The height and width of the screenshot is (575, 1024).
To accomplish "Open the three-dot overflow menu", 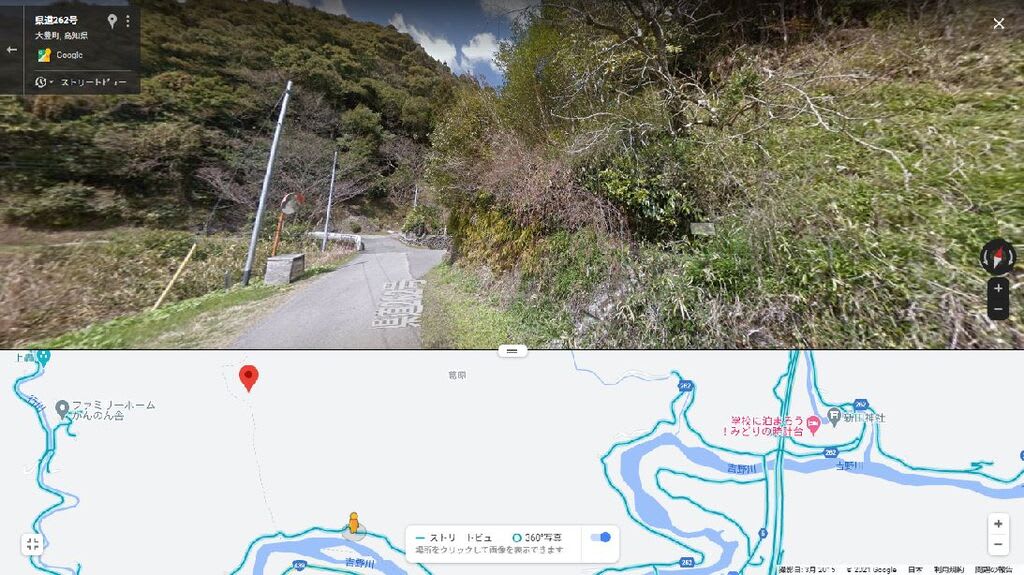I will coord(128,21).
